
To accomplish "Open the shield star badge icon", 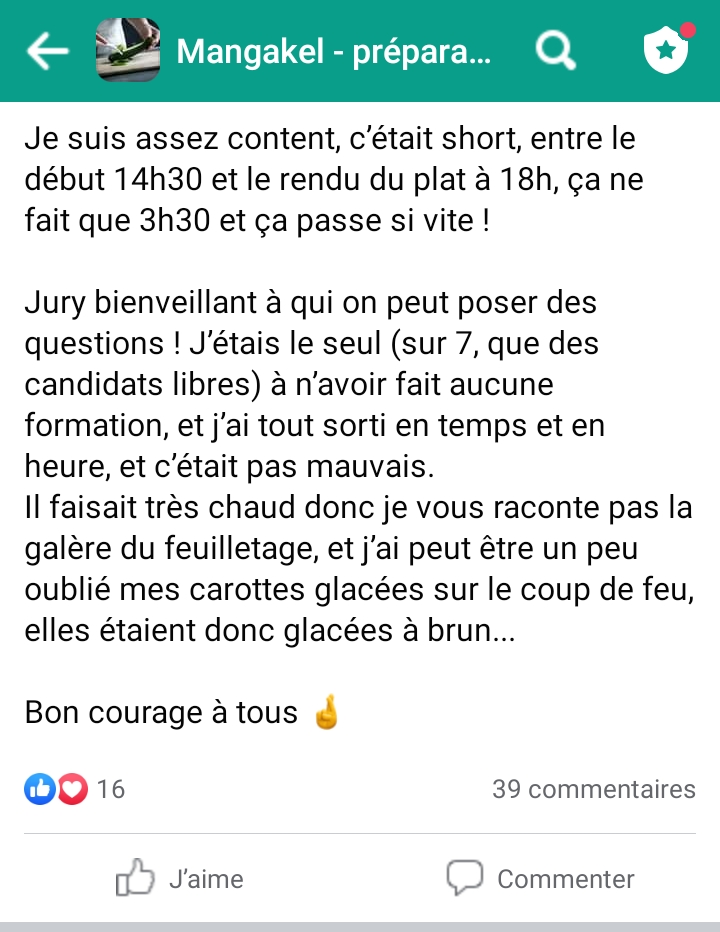I will click(665, 50).
